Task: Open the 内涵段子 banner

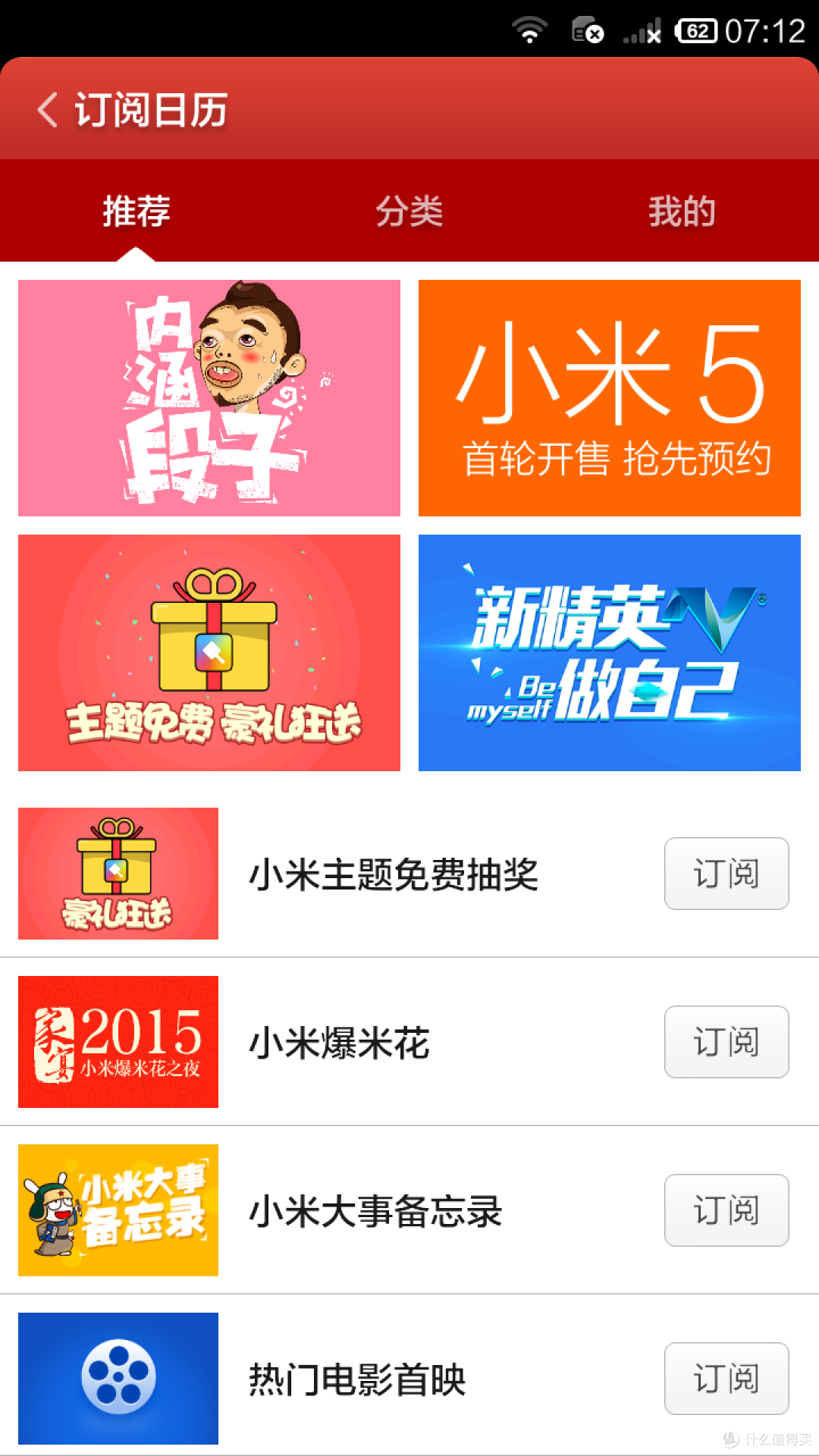Action: (x=209, y=398)
